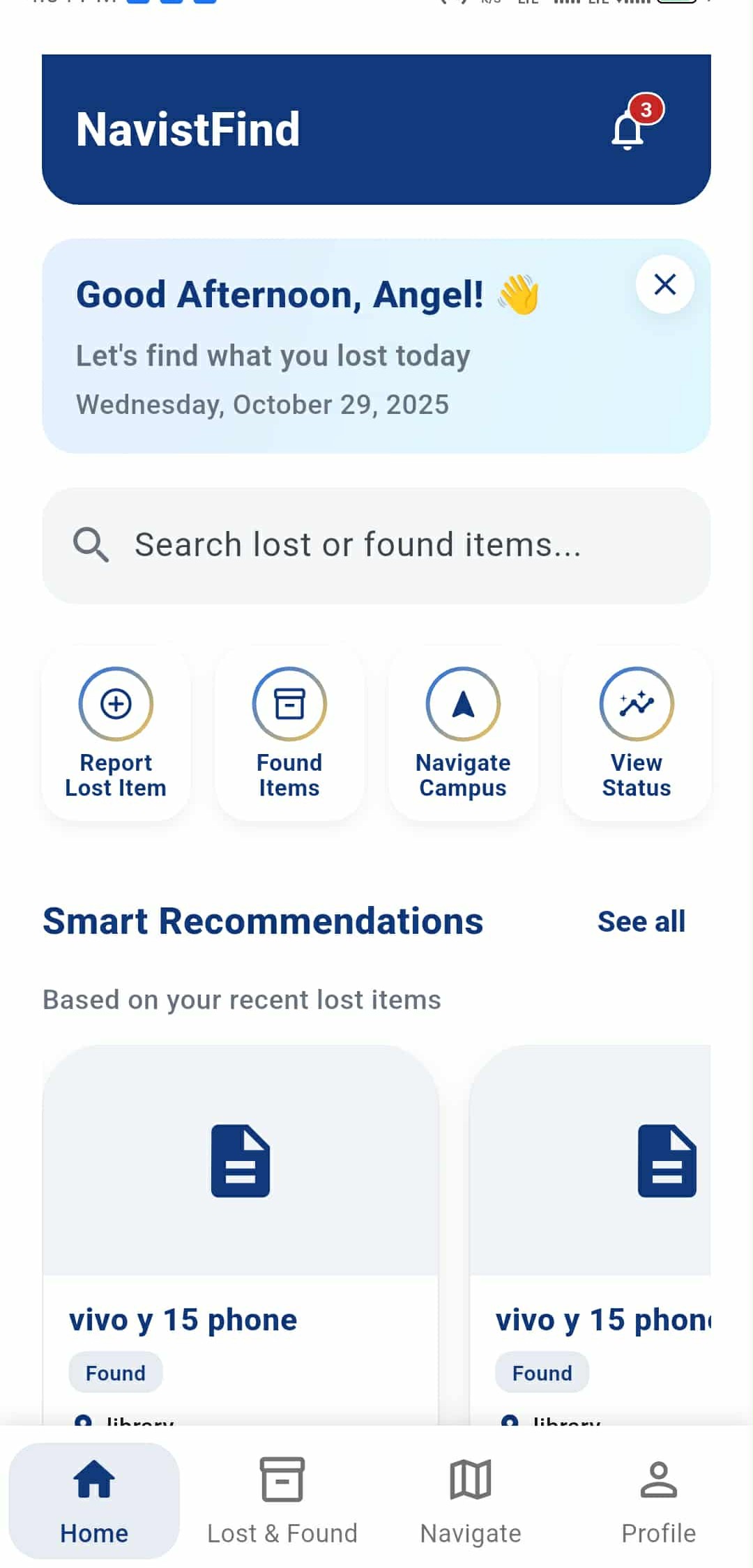Tap the search lost or found items field

(376, 544)
